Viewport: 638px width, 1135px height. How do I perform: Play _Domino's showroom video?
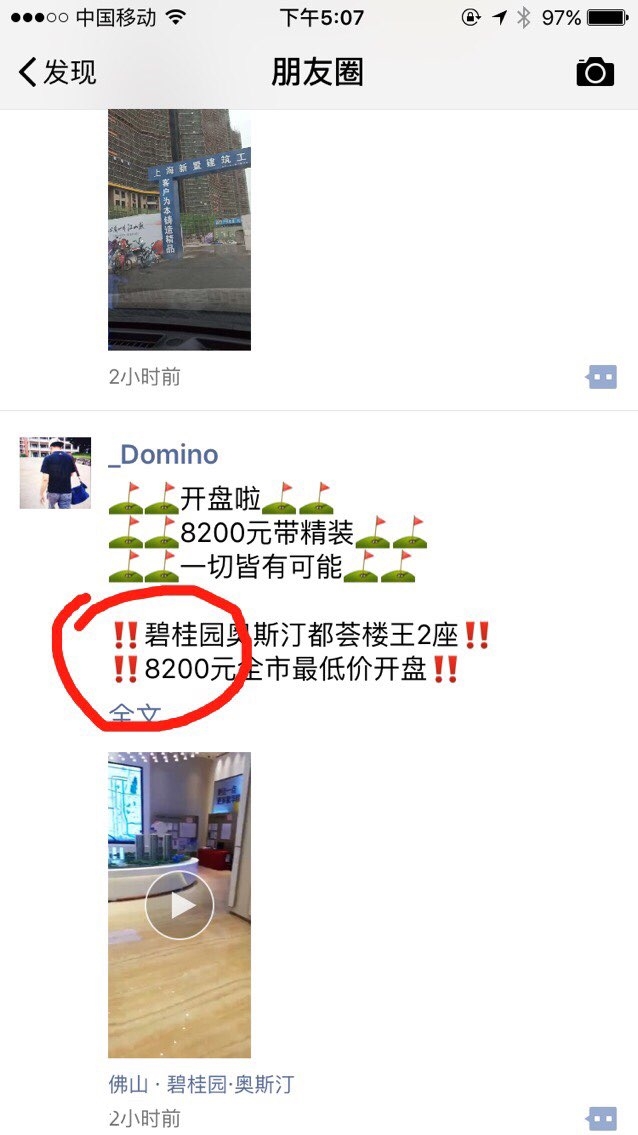click(x=179, y=905)
